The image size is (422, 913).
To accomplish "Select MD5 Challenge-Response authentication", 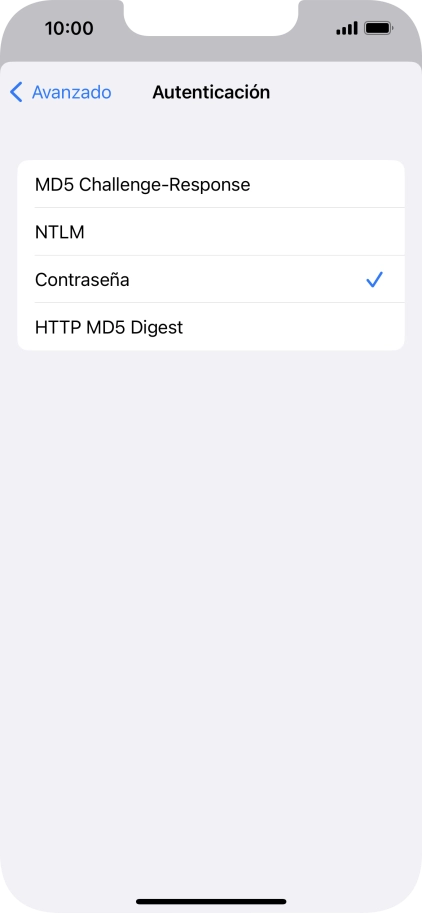I will coord(211,184).
